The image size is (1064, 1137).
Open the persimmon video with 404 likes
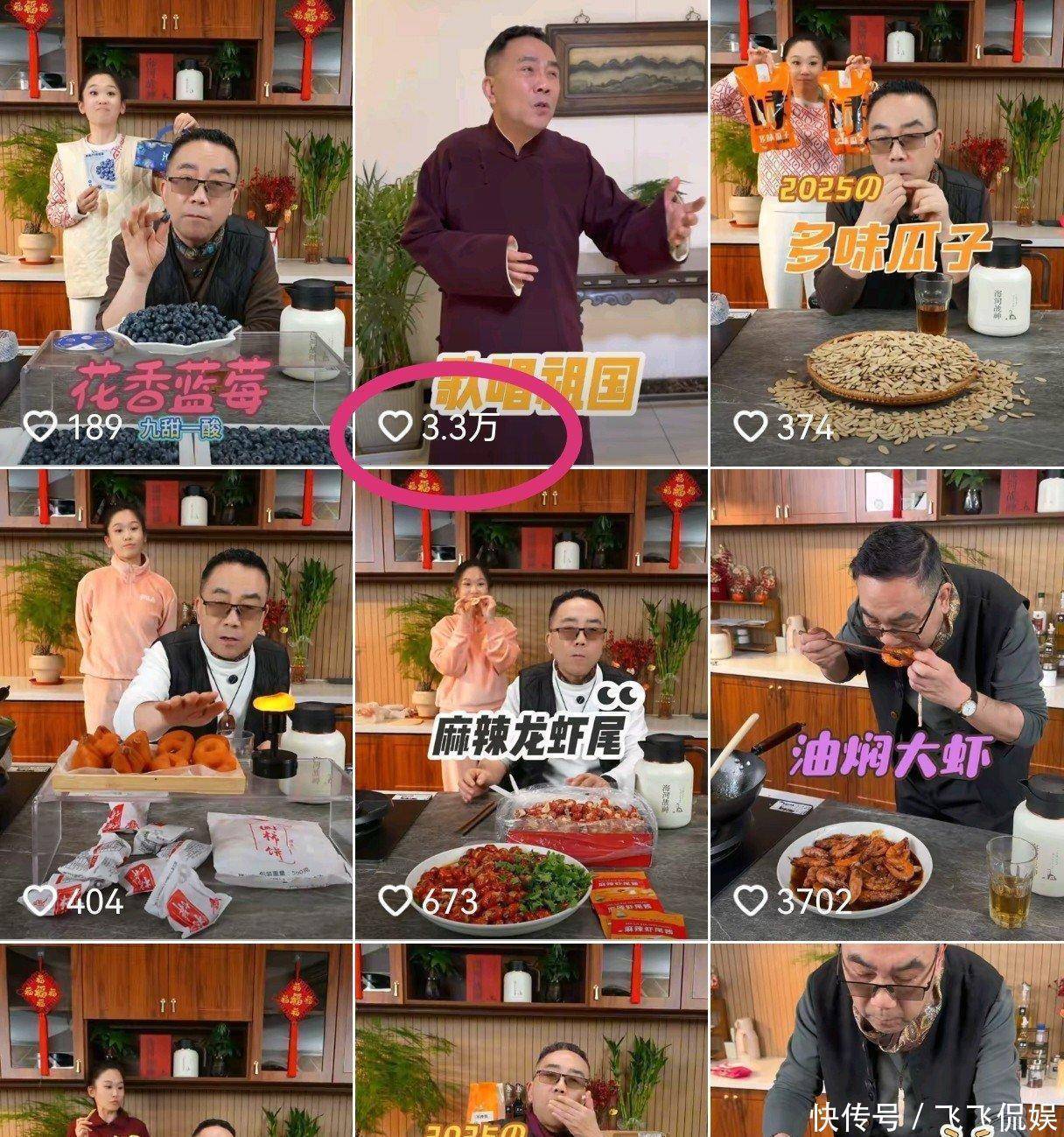[175, 705]
